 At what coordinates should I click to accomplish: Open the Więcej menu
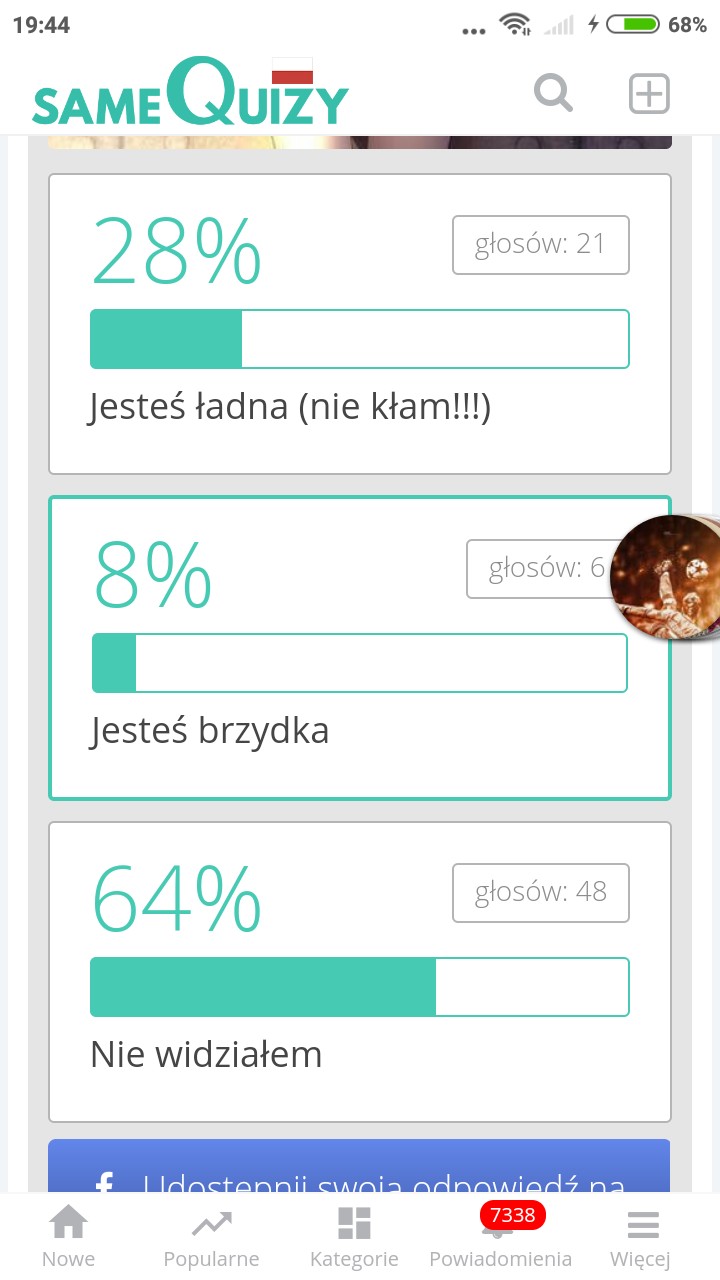(641, 1238)
